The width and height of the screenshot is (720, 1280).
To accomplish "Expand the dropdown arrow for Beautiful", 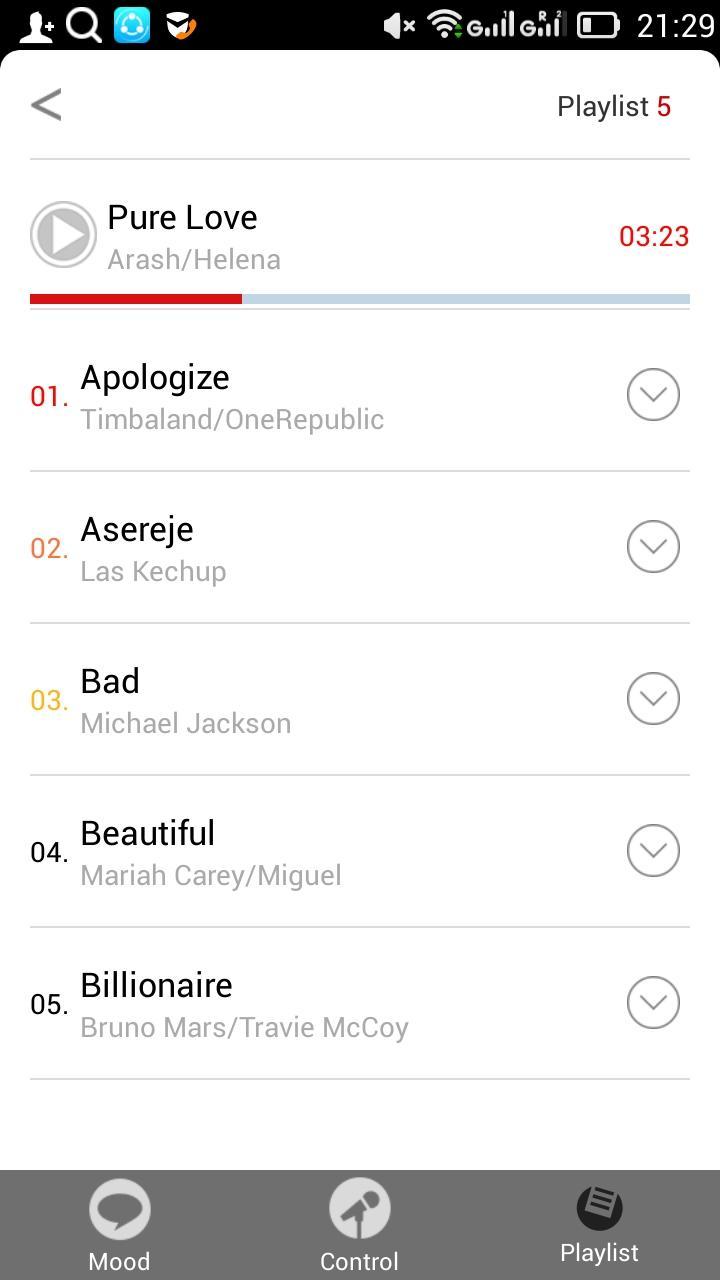I will click(x=653, y=851).
